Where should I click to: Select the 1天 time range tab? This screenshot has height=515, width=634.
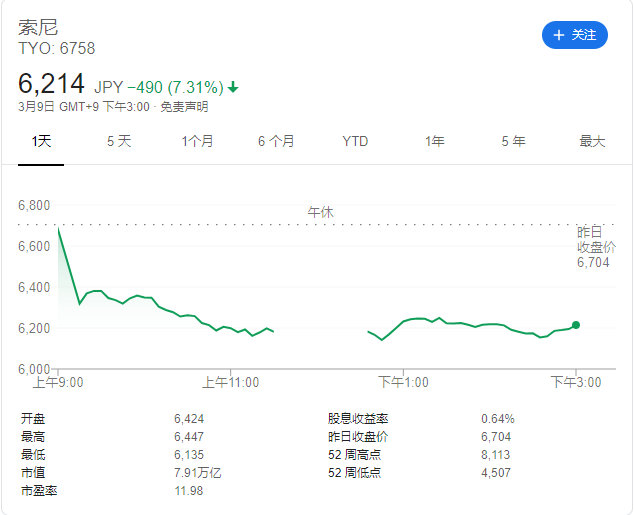click(41, 141)
